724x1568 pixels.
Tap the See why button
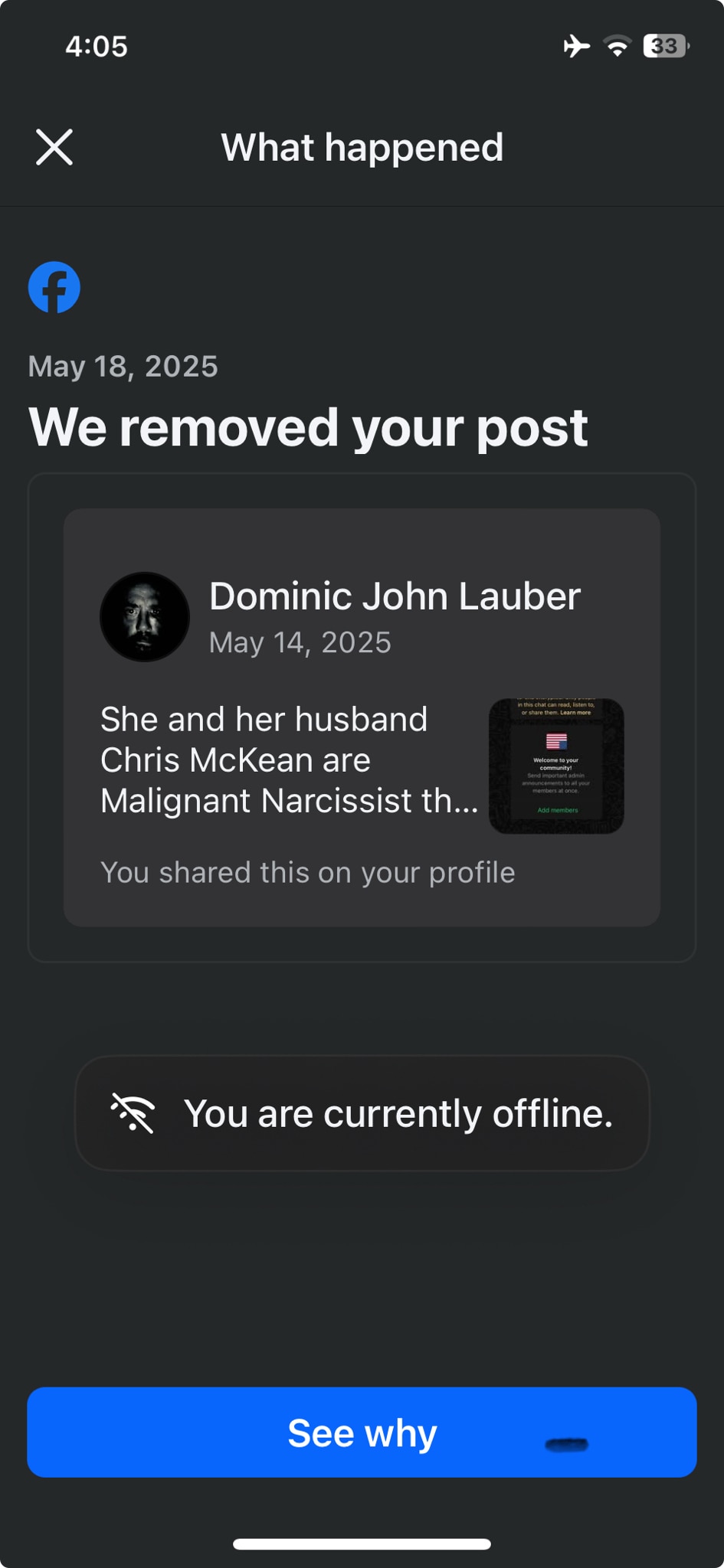362,1432
